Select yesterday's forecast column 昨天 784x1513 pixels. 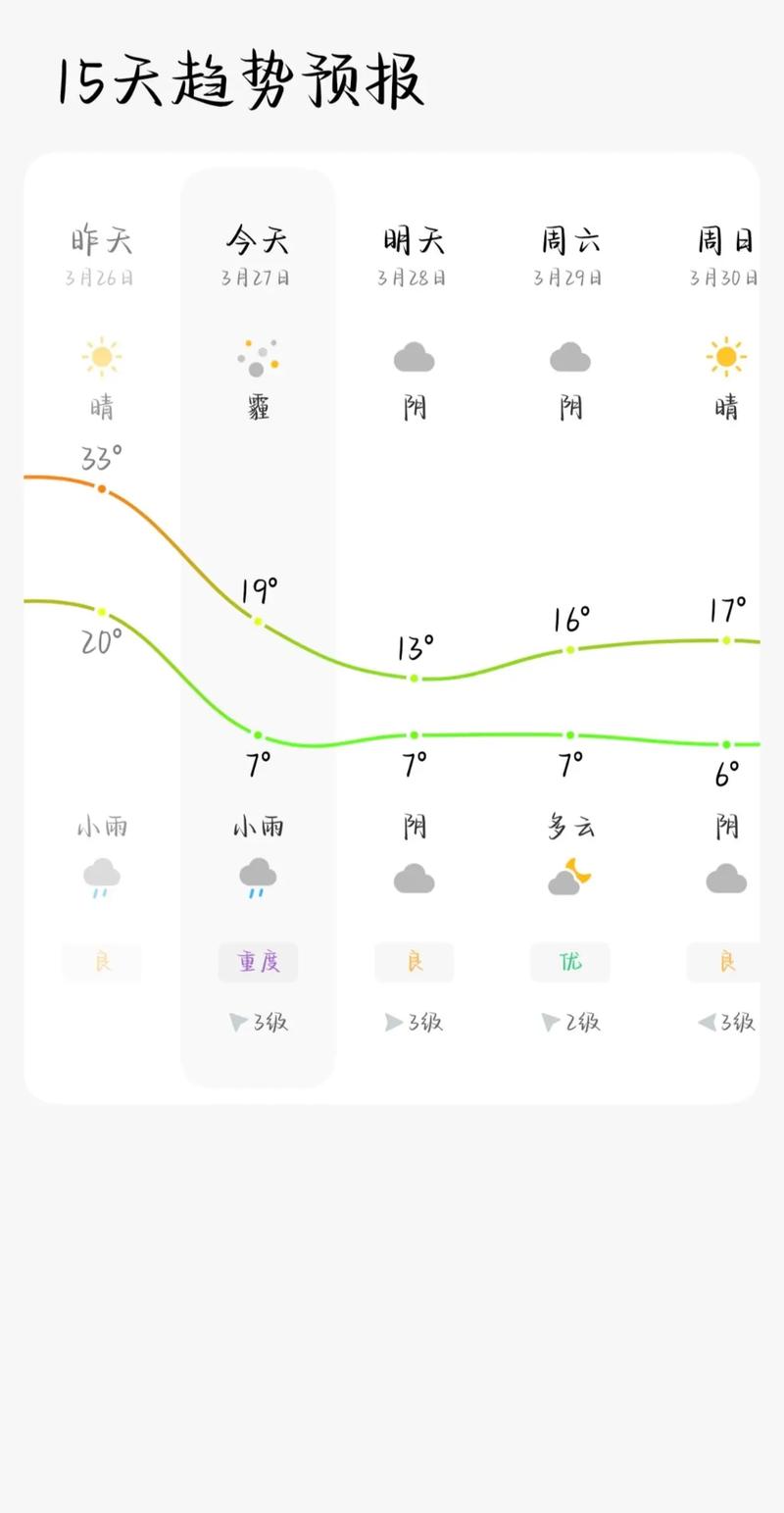tap(101, 240)
